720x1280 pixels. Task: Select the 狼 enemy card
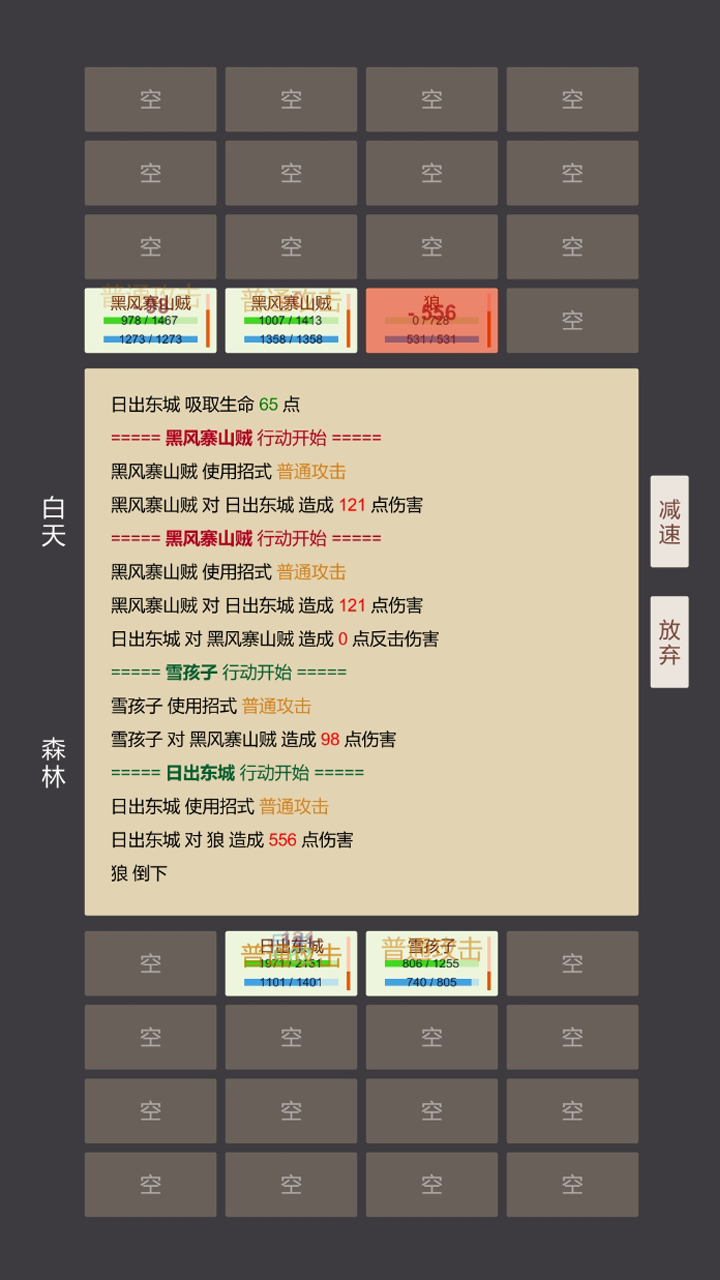431,320
